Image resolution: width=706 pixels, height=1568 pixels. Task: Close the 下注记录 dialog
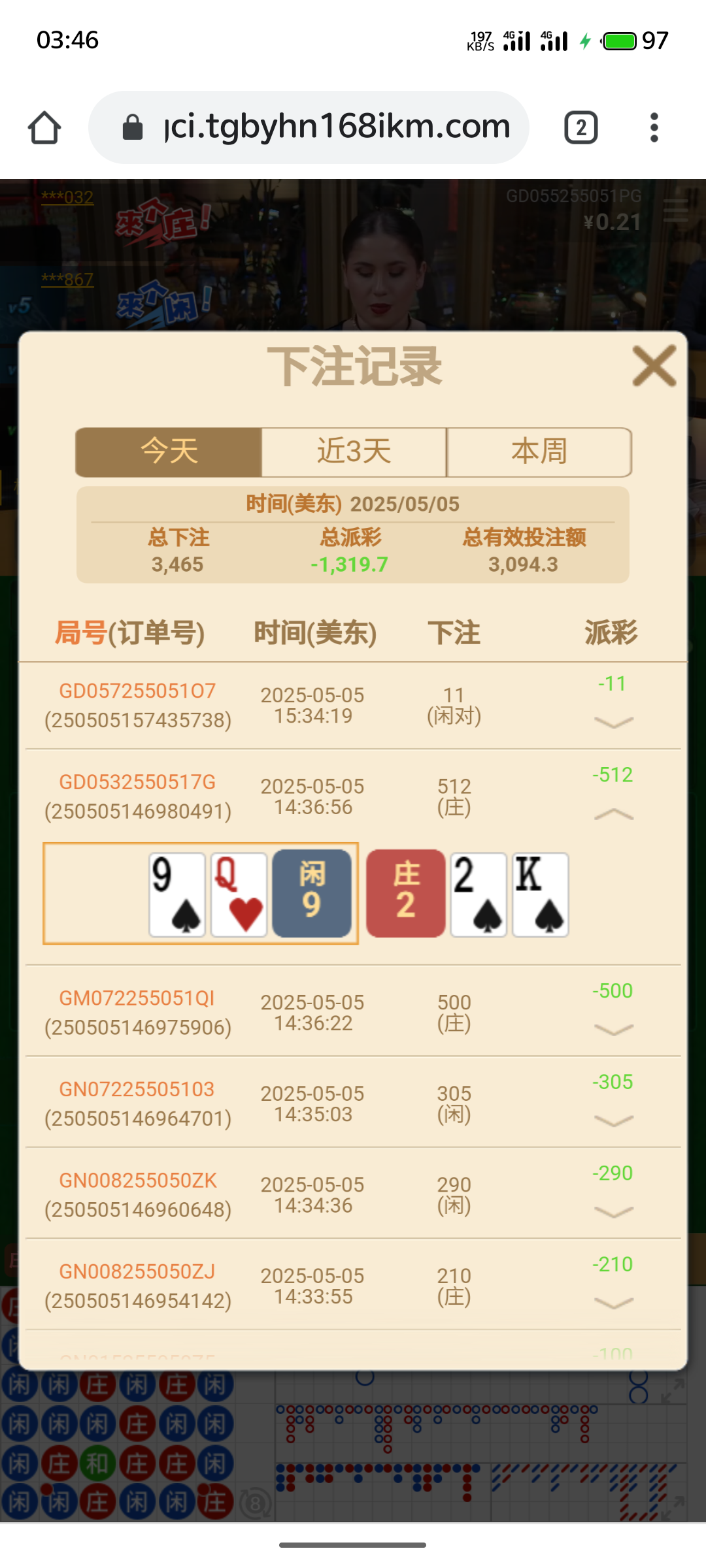[654, 367]
